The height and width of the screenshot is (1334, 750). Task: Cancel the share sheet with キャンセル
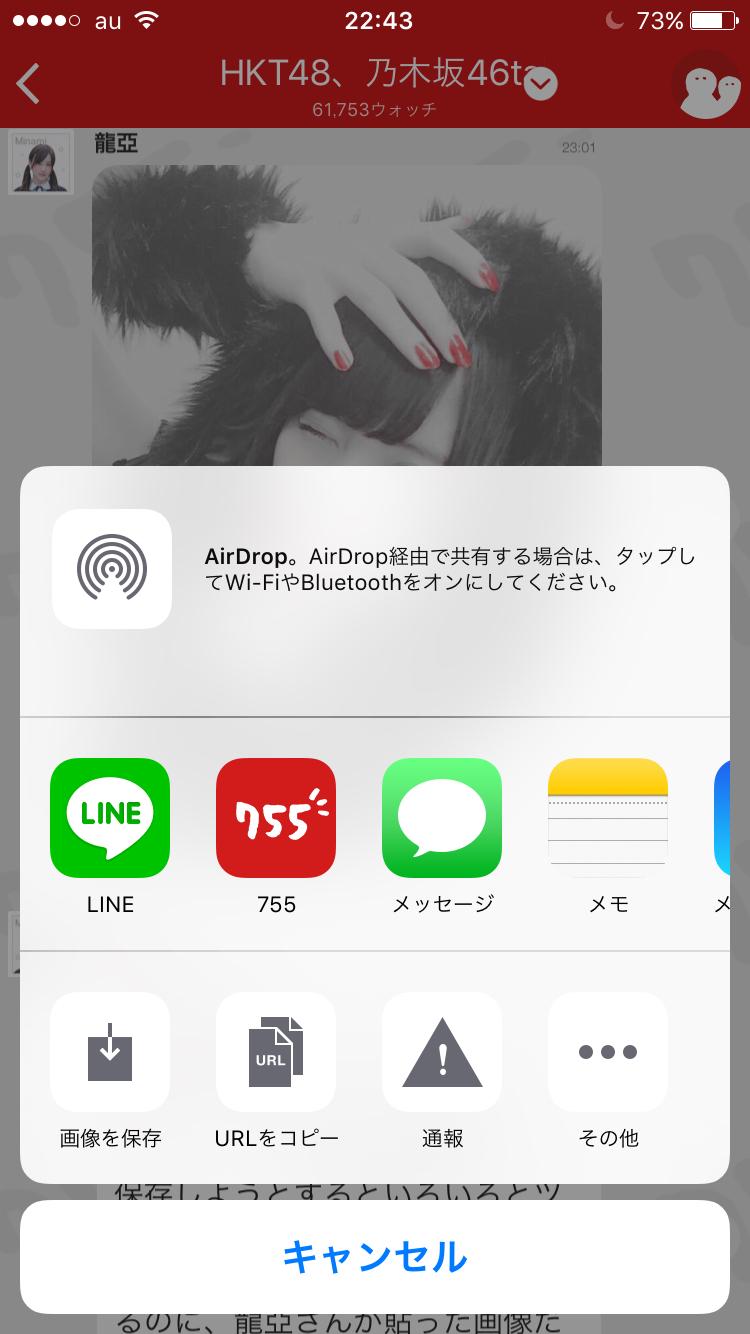point(375,1257)
